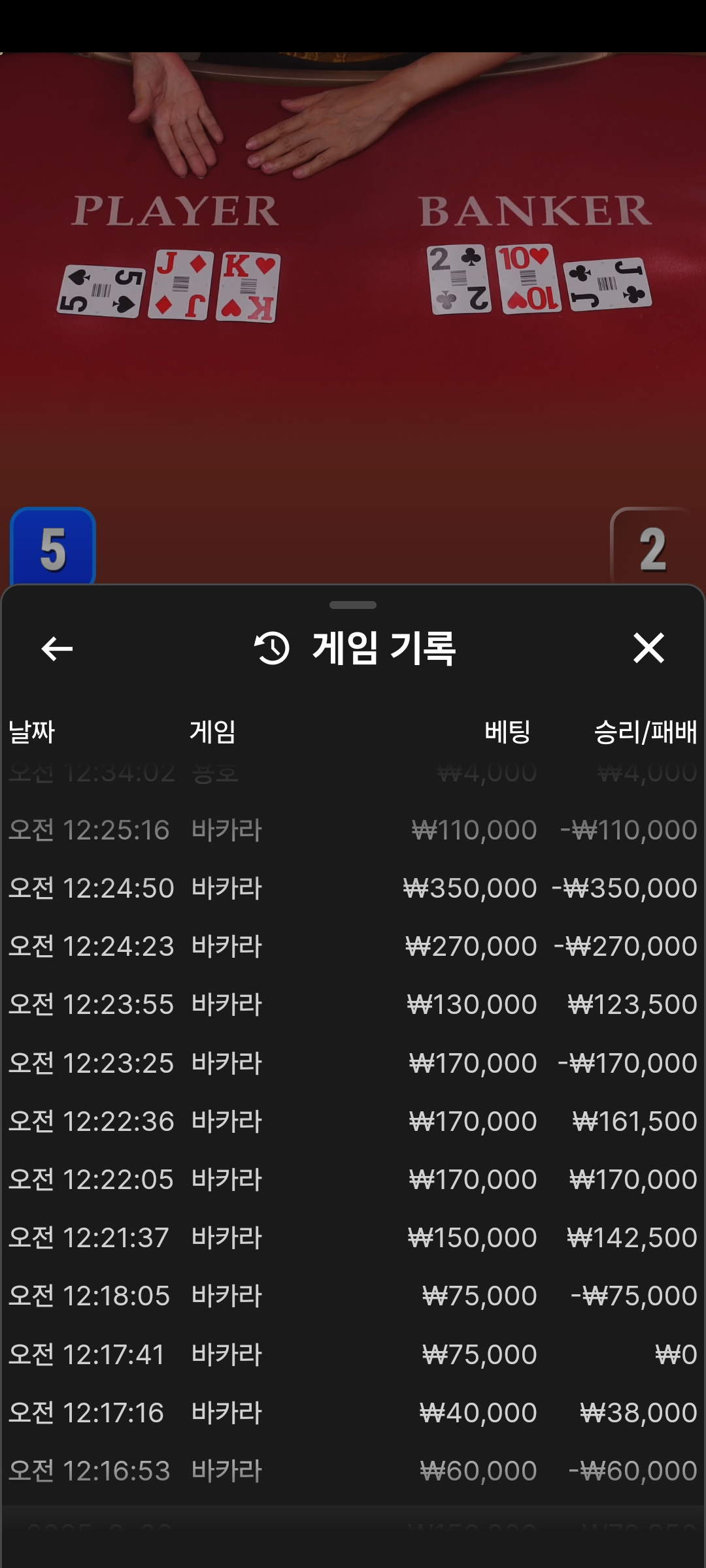Screen dimensions: 706x1568
Task: Select the 12:16:53 baccarat record
Action: [x=353, y=1471]
